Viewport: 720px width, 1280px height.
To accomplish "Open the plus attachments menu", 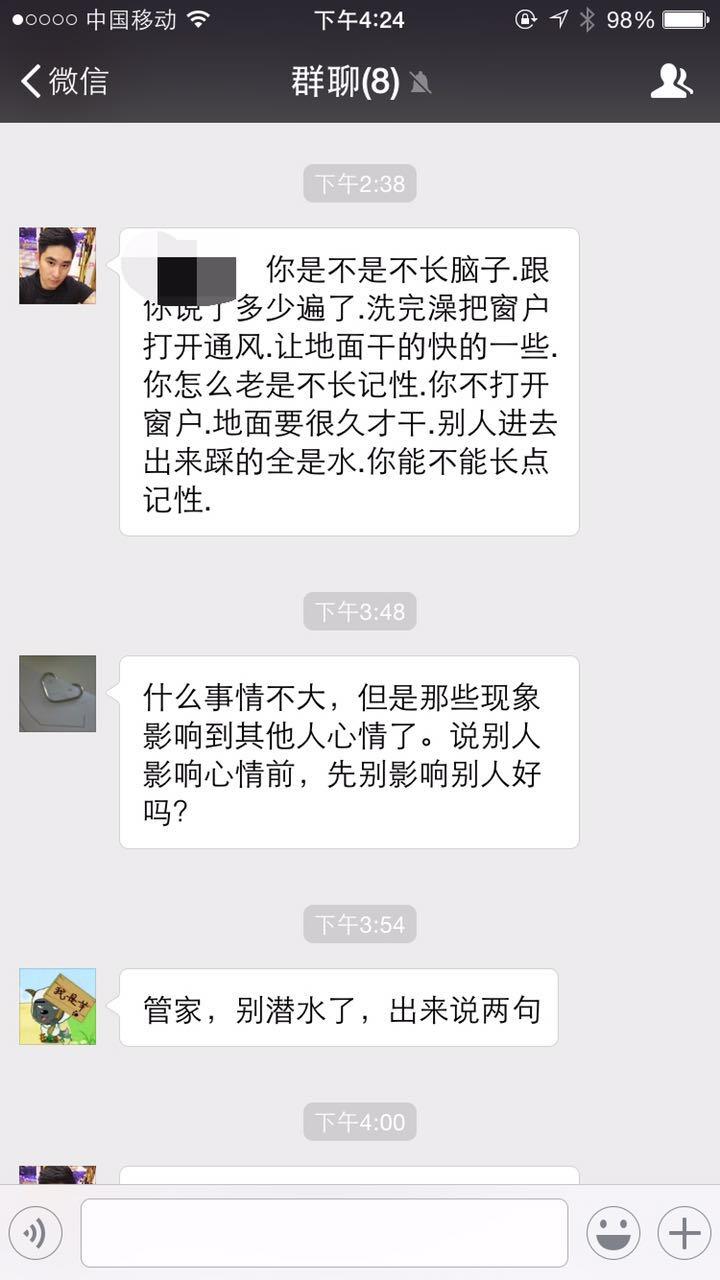I will [684, 1233].
